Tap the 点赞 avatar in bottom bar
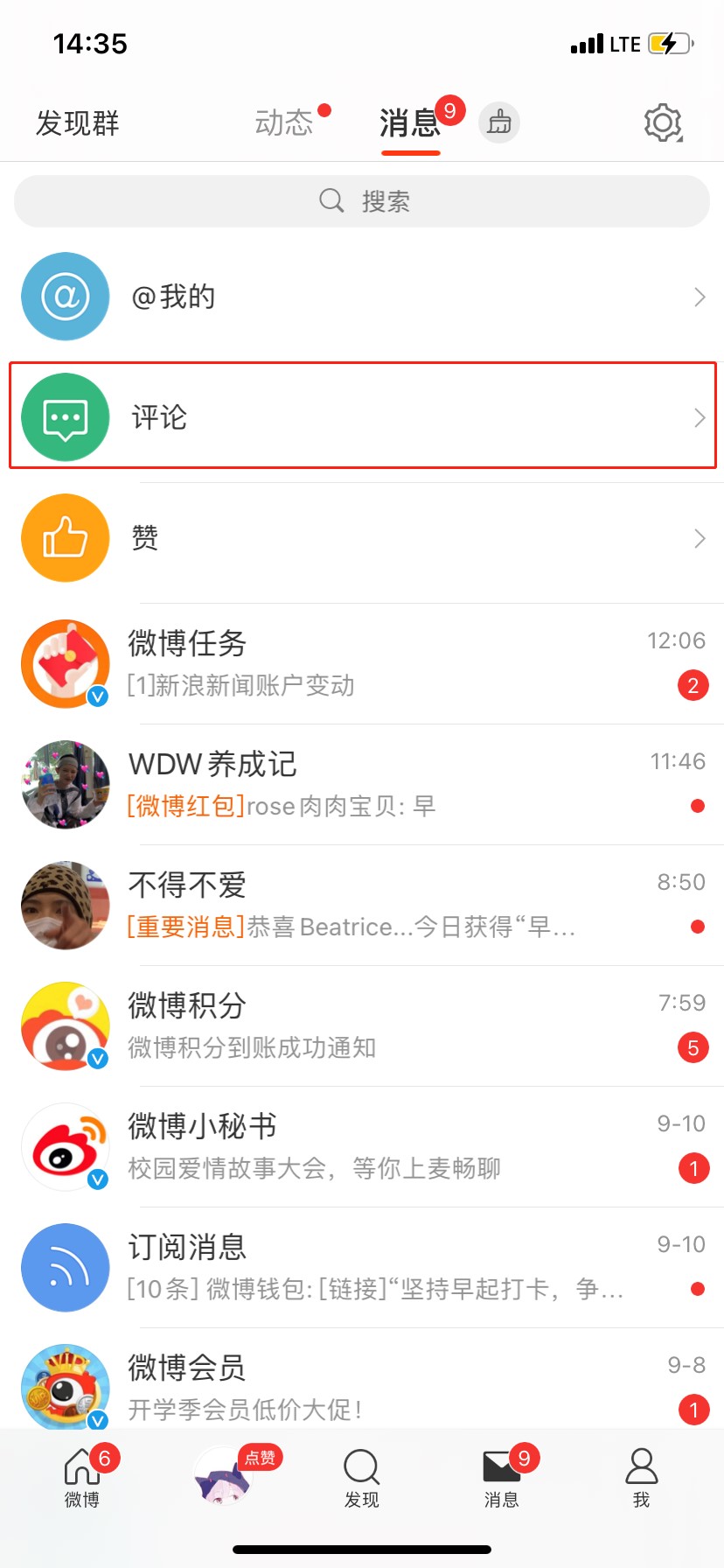Viewport: 724px width, 1568px height. coord(224,1475)
